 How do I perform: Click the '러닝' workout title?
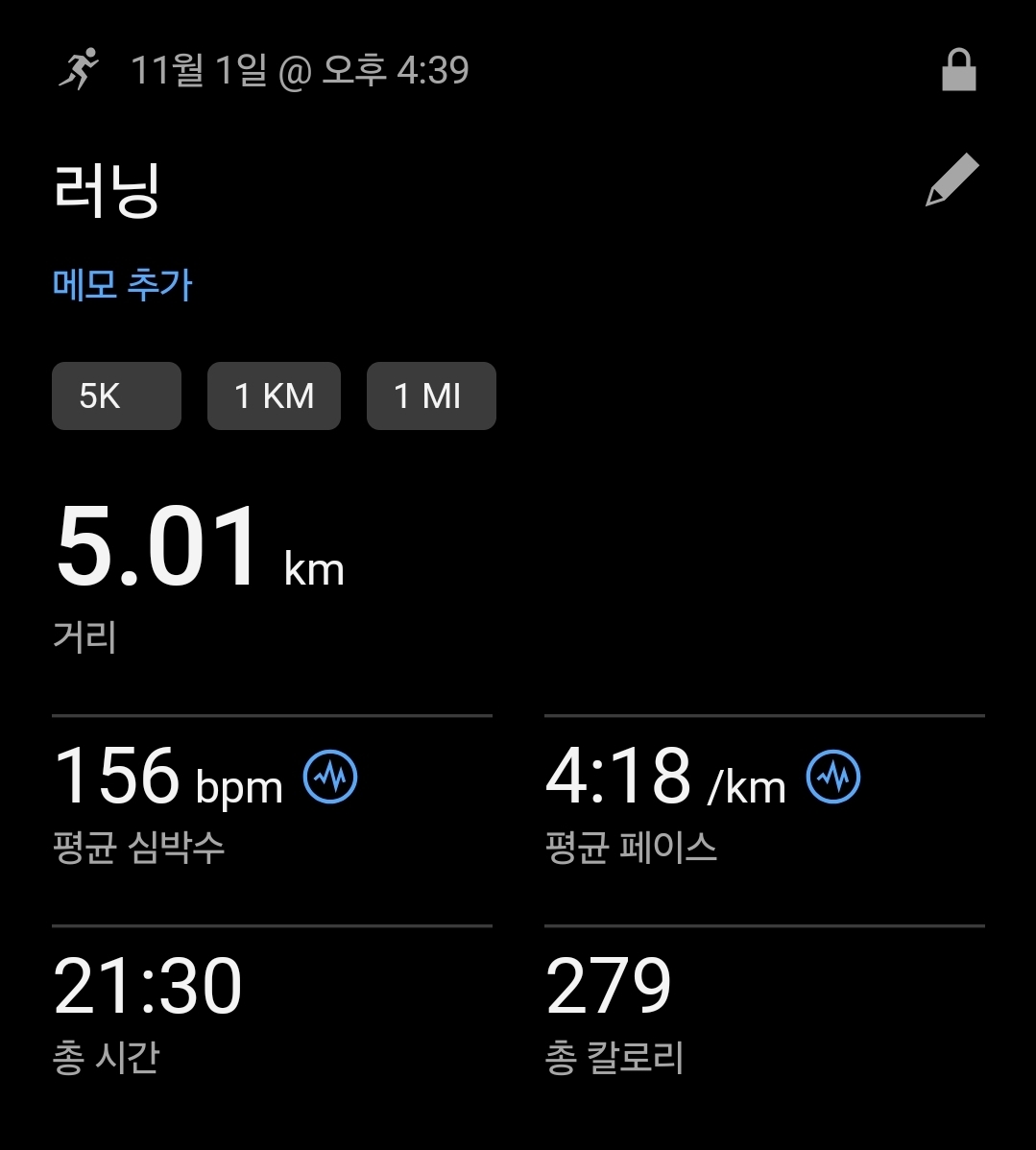[x=106, y=188]
